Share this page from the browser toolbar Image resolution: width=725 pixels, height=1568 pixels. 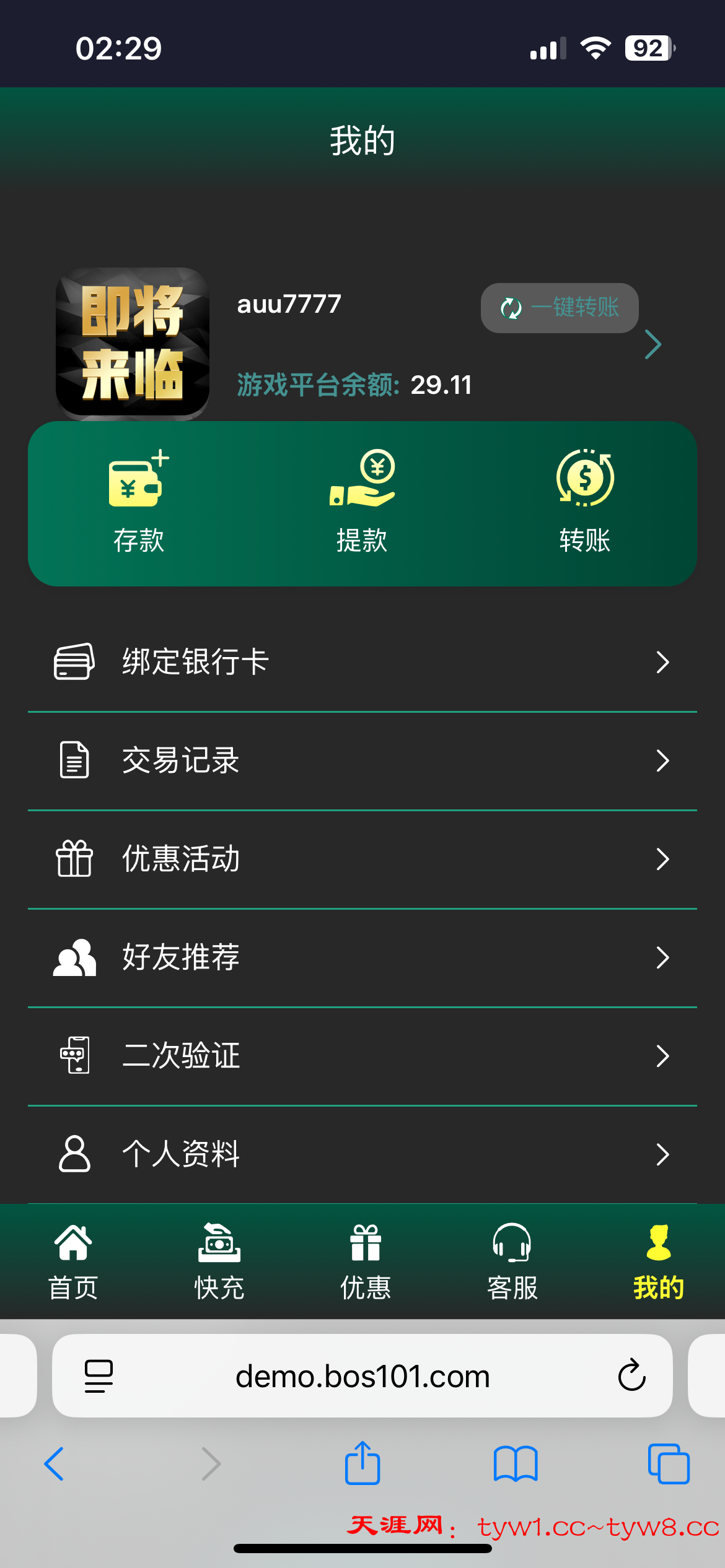(x=362, y=1464)
